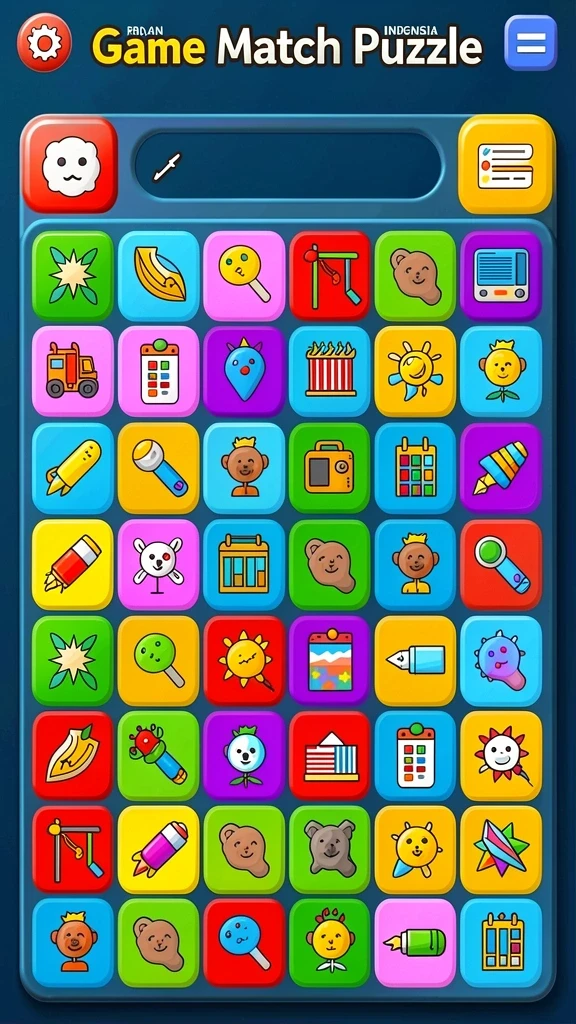Tap the red cloud-face button
Viewport: 576px width, 1024px height.
point(70,165)
